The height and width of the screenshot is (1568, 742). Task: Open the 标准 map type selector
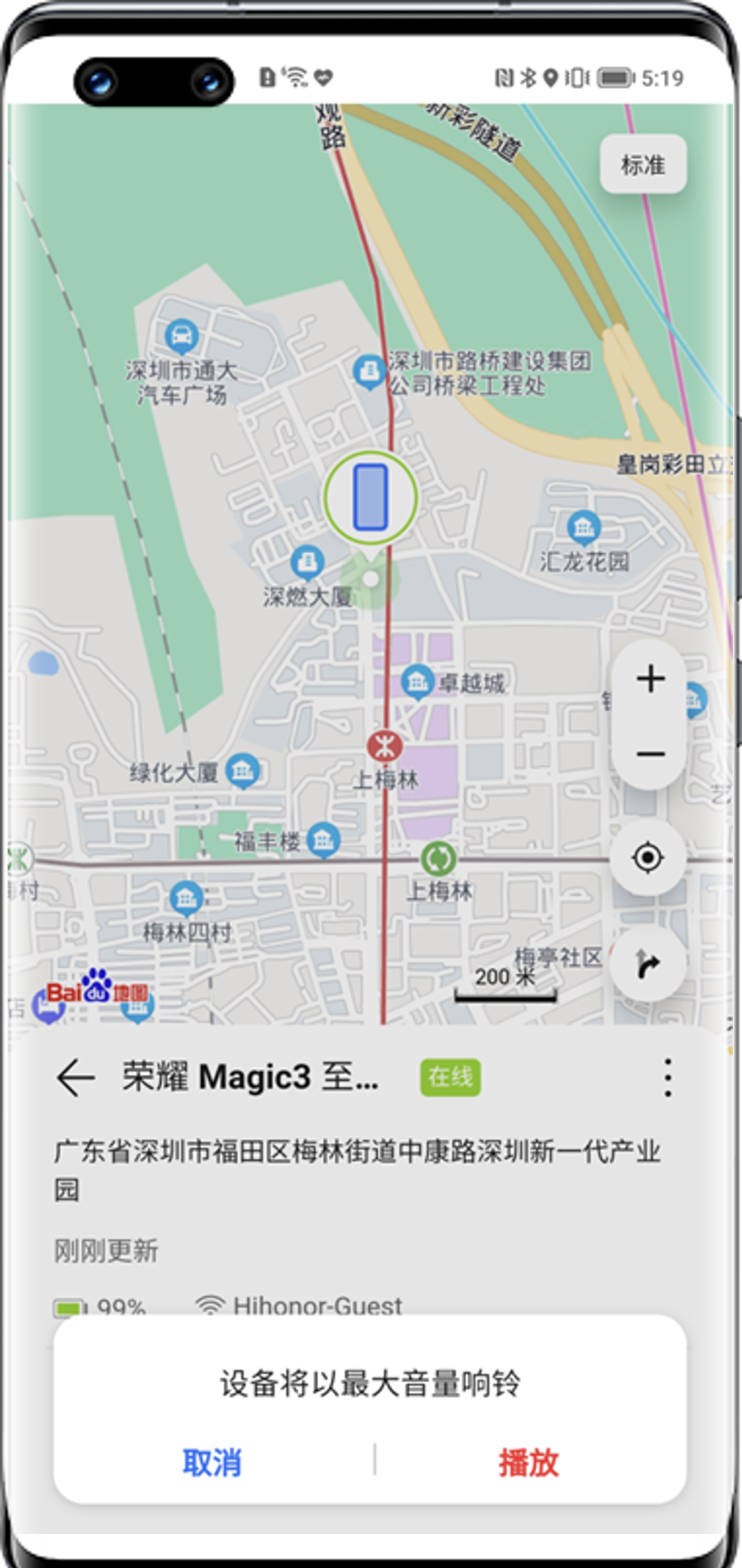tap(643, 164)
